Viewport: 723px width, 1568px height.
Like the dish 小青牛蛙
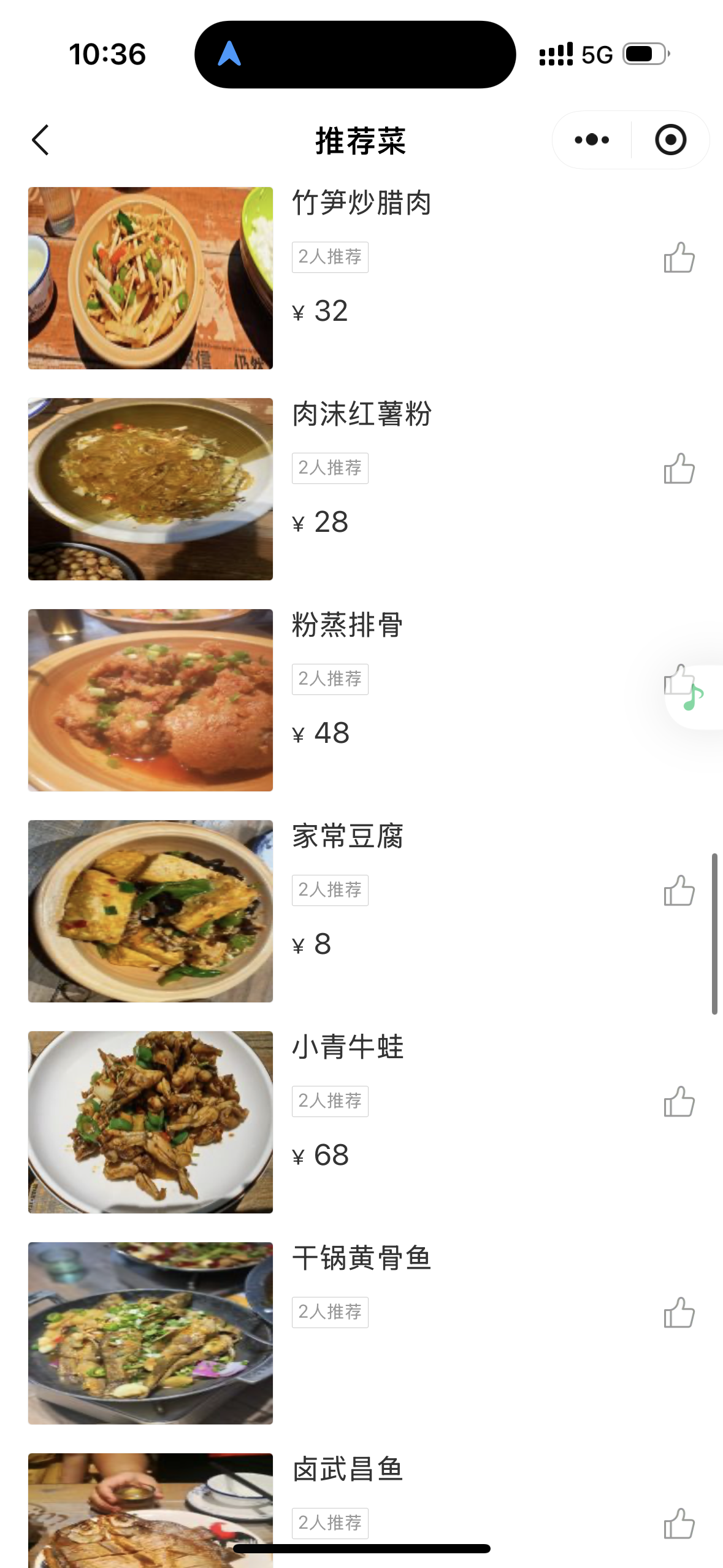pyautogui.click(x=679, y=1102)
